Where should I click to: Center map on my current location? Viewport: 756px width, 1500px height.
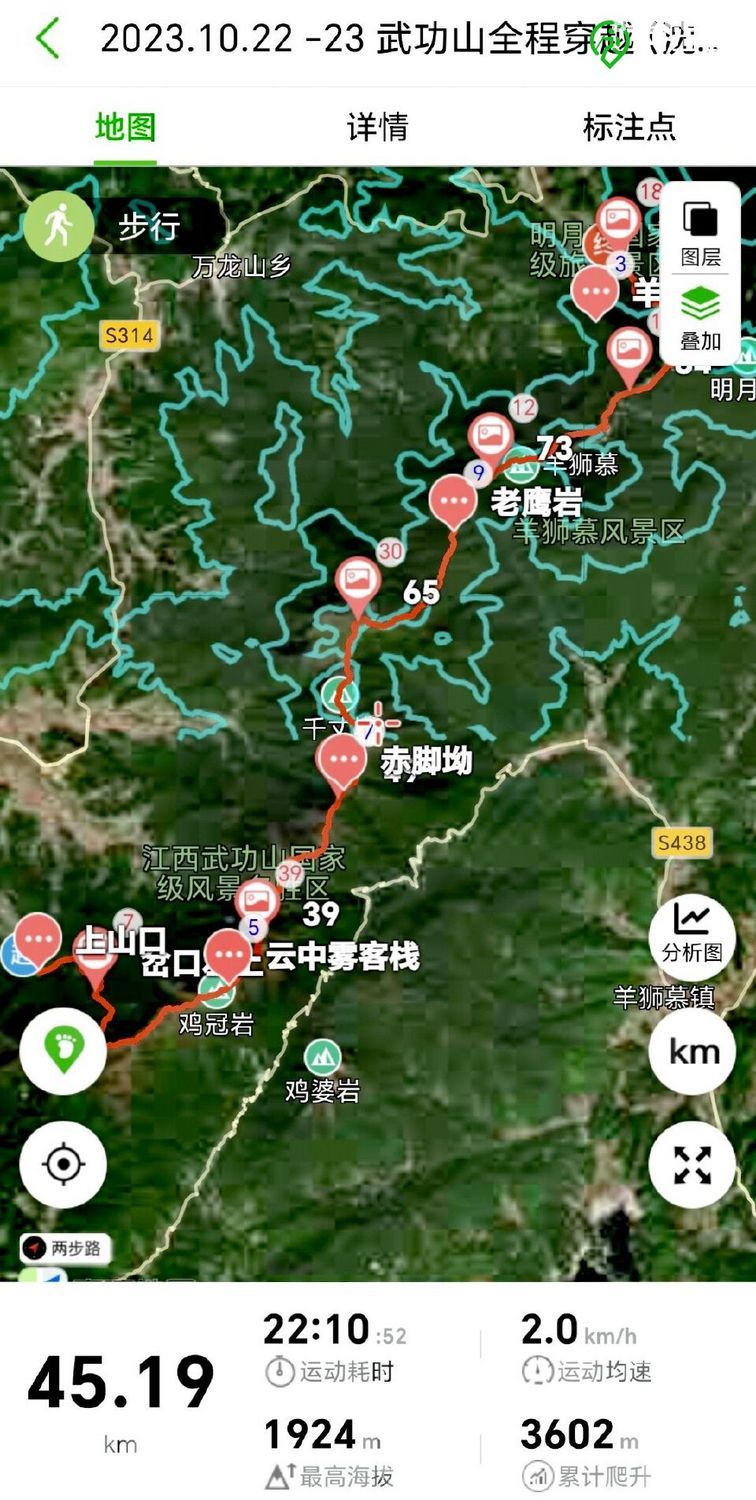click(x=63, y=1164)
